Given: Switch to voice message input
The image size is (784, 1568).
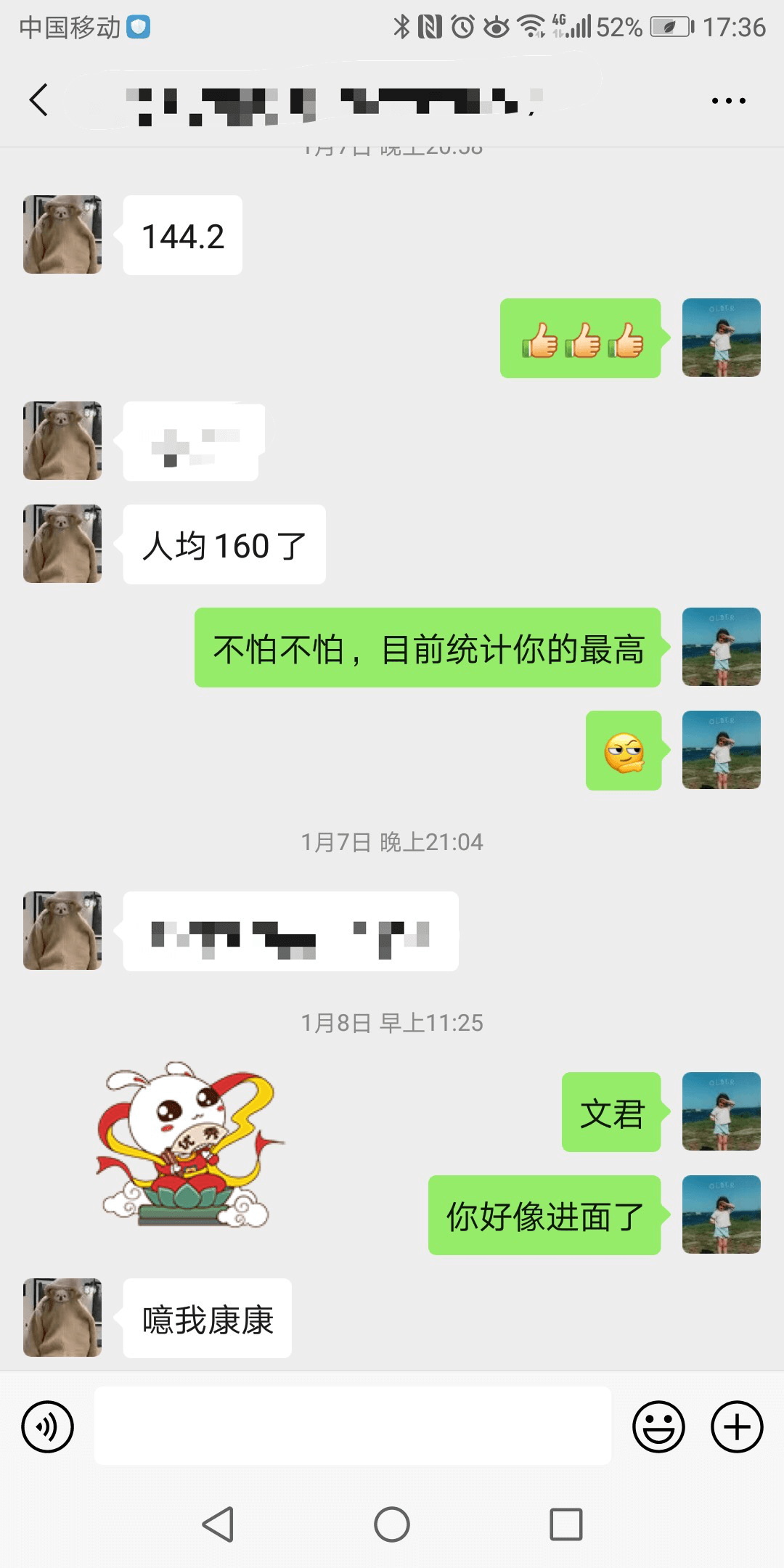Looking at the screenshot, I should (x=48, y=1426).
